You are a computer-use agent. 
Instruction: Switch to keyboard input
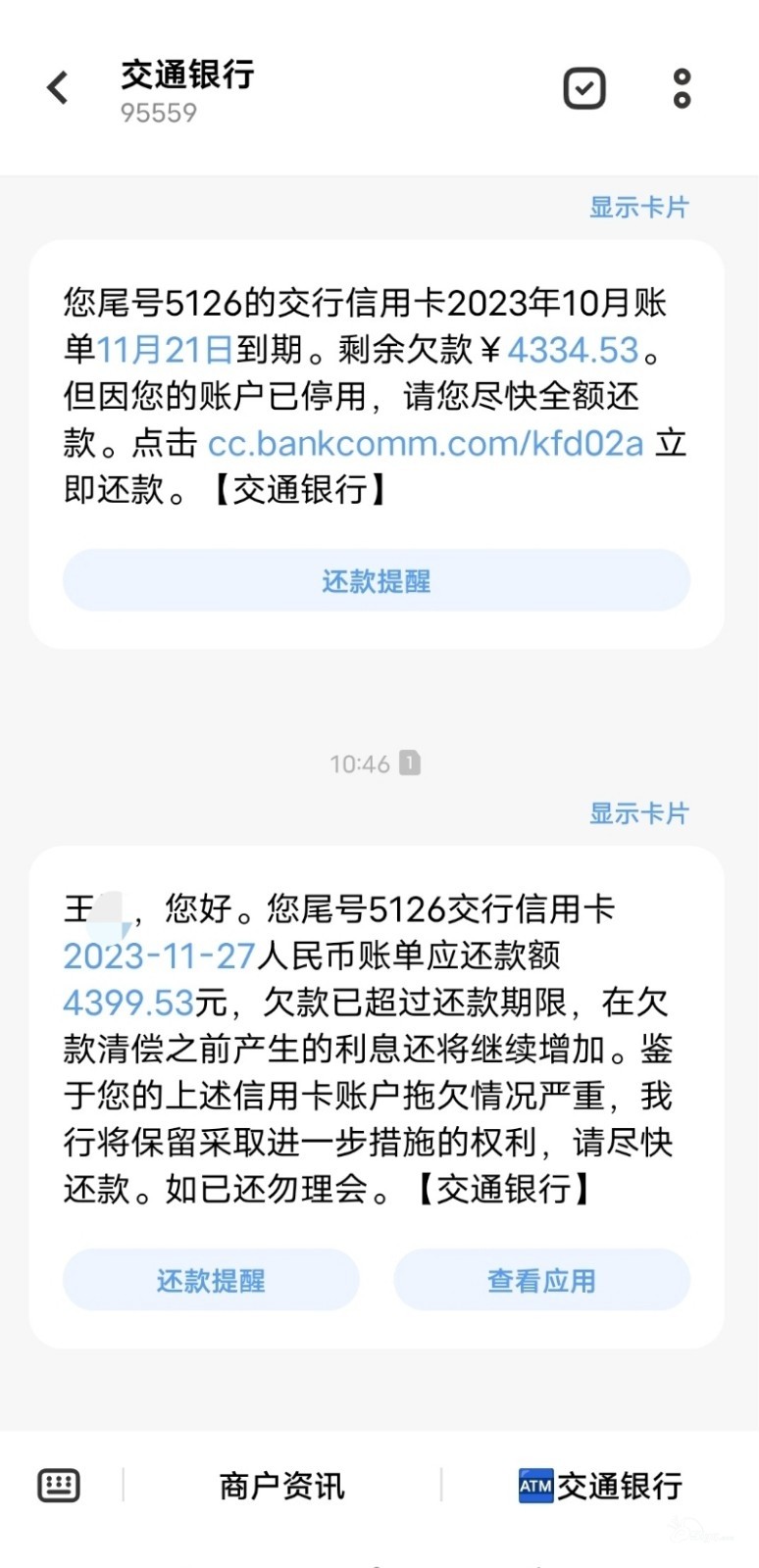click(x=59, y=1486)
